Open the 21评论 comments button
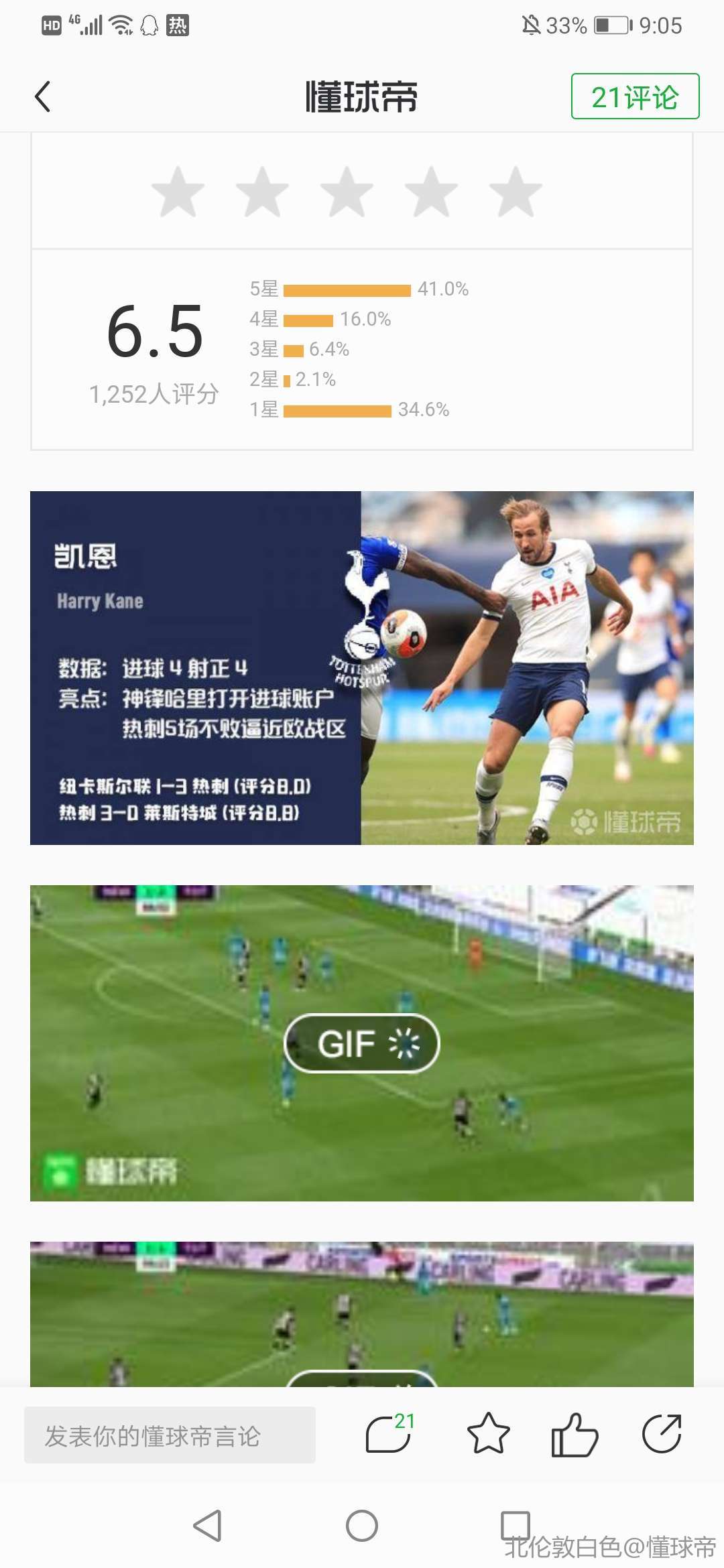The image size is (724, 1568). coord(634,96)
